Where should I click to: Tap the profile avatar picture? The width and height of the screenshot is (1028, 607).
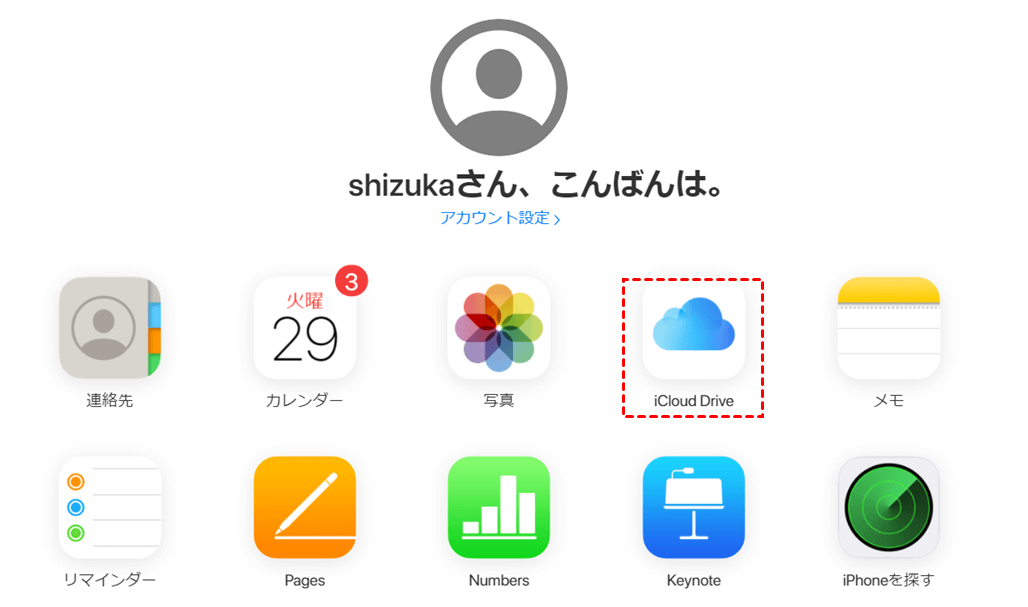tap(499, 87)
